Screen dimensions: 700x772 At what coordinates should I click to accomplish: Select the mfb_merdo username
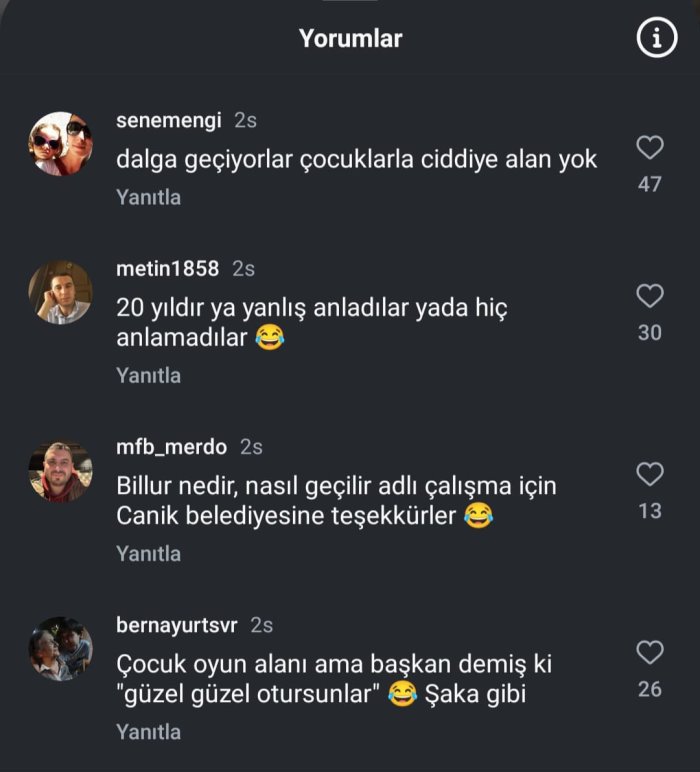point(171,447)
